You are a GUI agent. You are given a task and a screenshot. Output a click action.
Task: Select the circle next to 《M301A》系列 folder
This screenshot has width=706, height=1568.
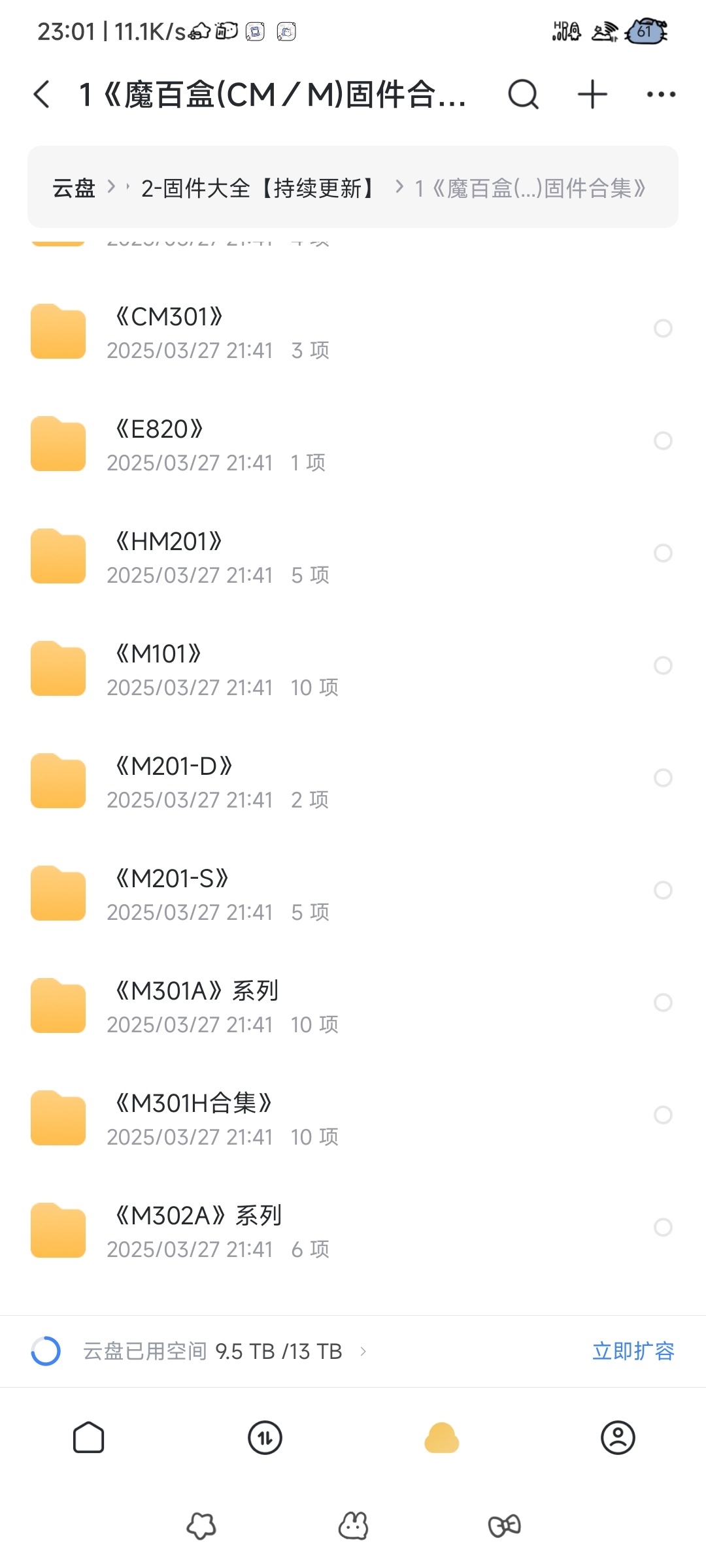click(x=662, y=1003)
